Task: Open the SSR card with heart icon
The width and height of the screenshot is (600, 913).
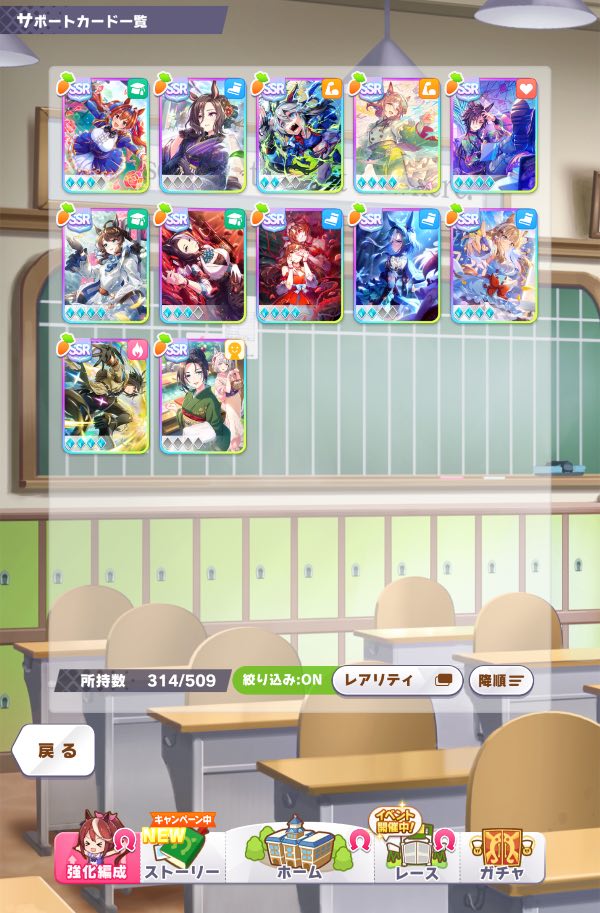Action: click(492, 133)
